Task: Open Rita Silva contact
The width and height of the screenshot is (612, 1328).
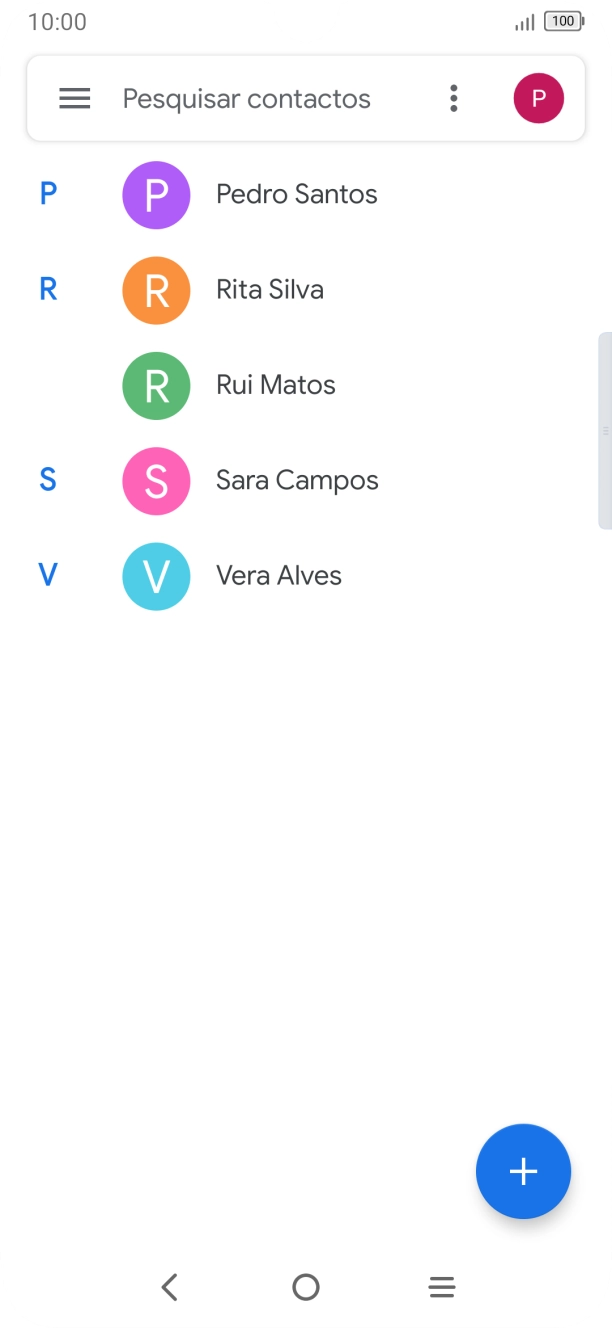Action: [270, 290]
